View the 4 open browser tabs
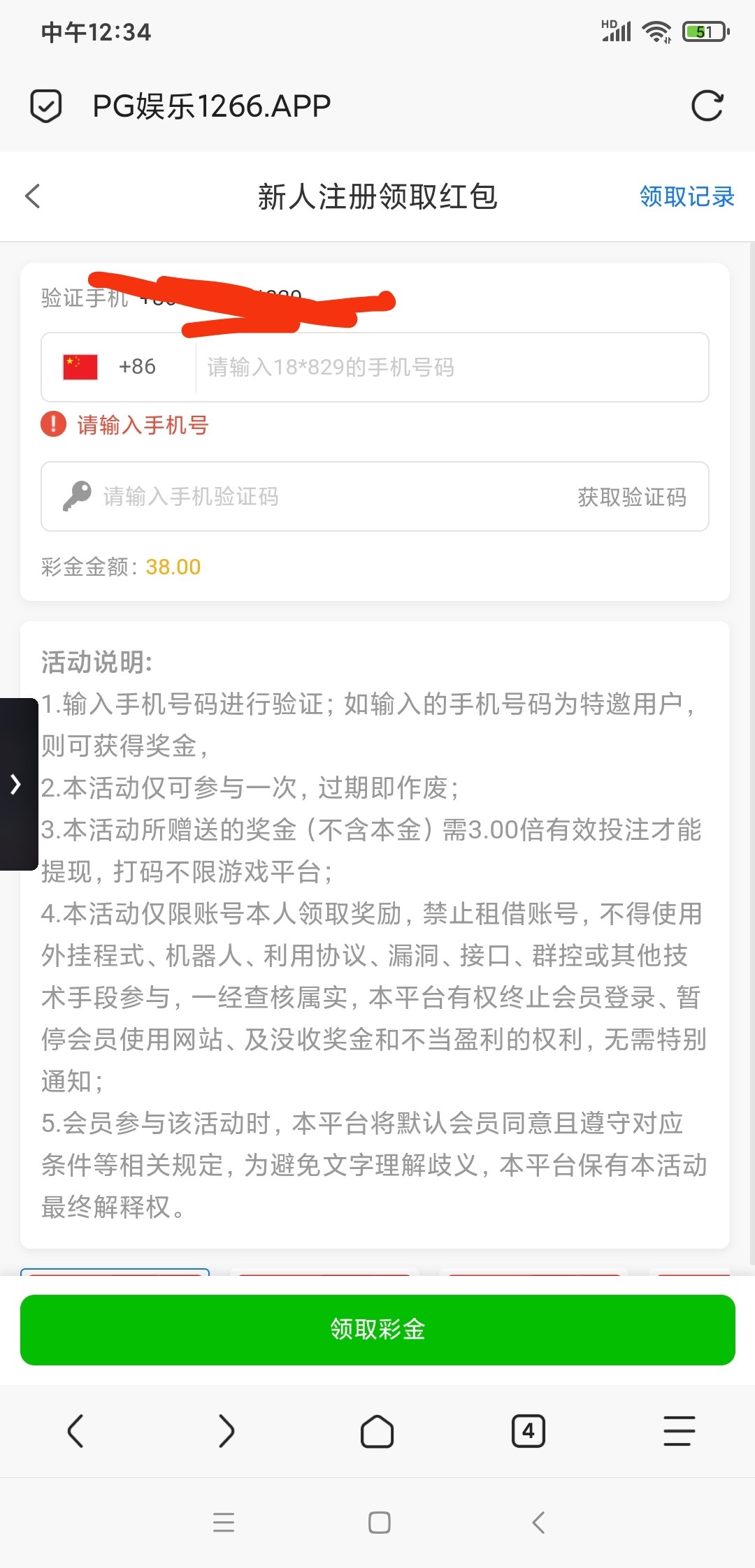The width and height of the screenshot is (755, 1568). (528, 1430)
